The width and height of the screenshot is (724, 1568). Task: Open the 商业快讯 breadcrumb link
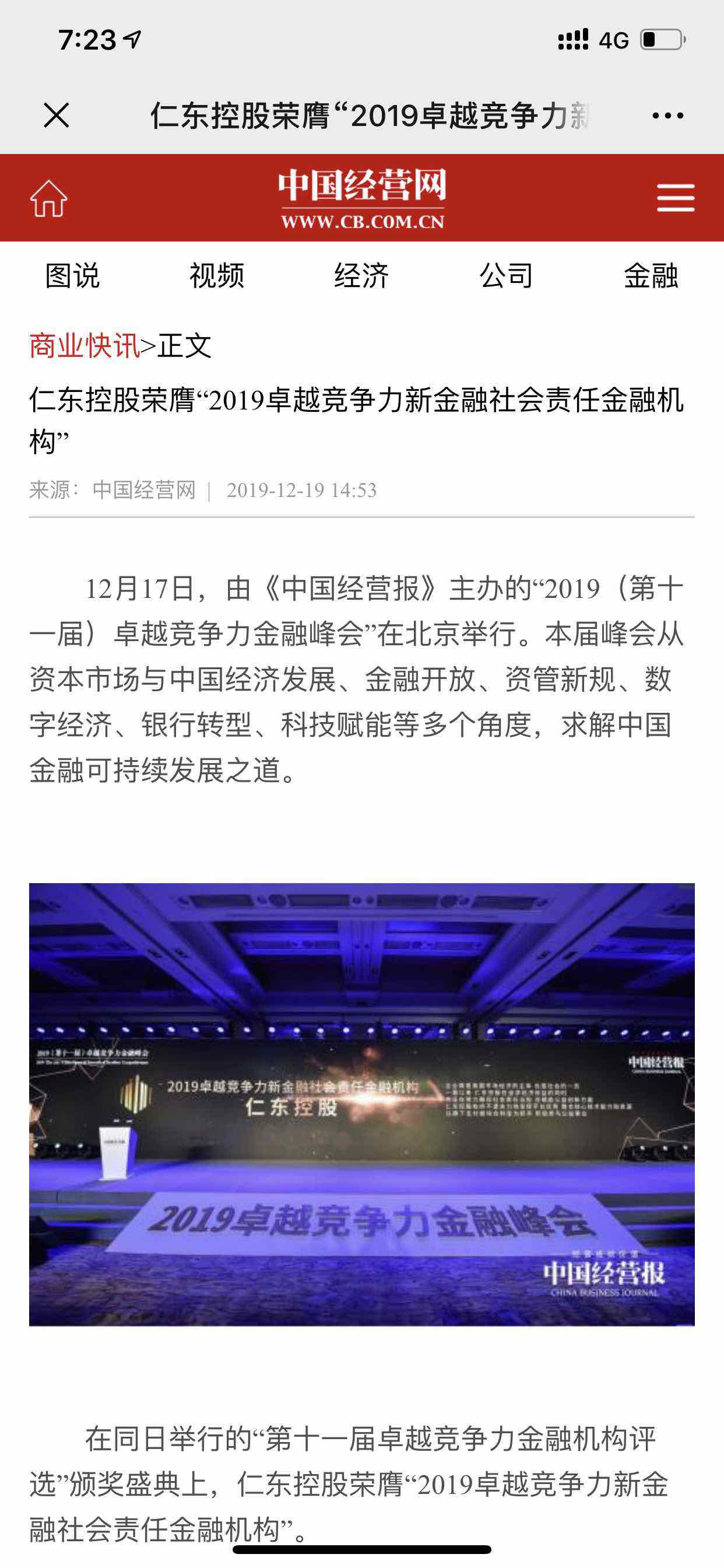click(85, 346)
